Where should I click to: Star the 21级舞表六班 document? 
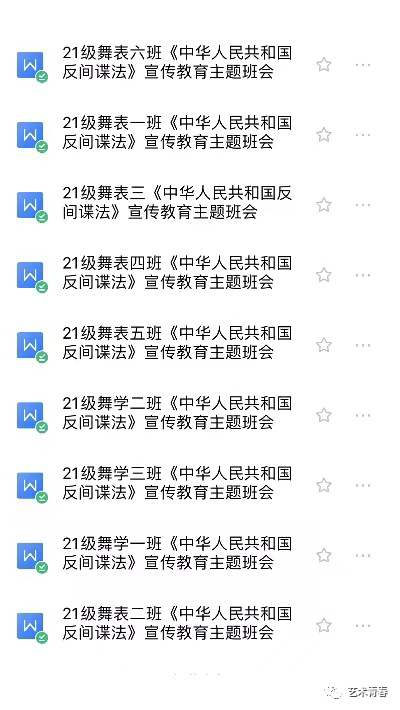323,65
